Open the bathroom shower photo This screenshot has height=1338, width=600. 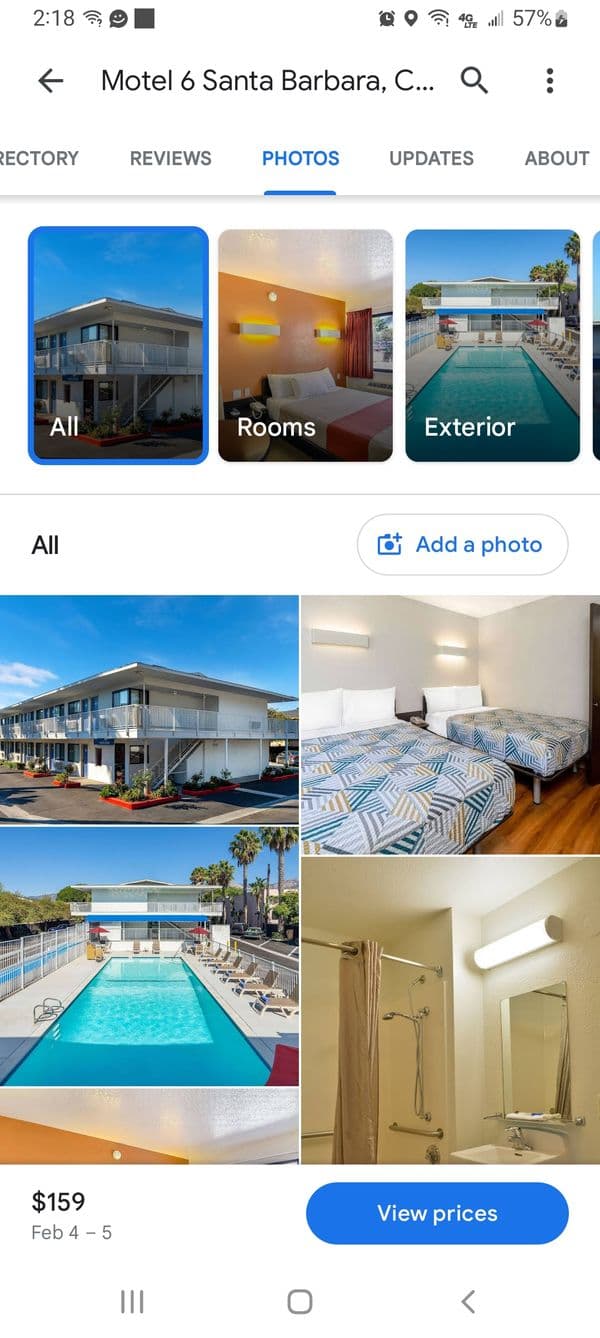point(450,1010)
